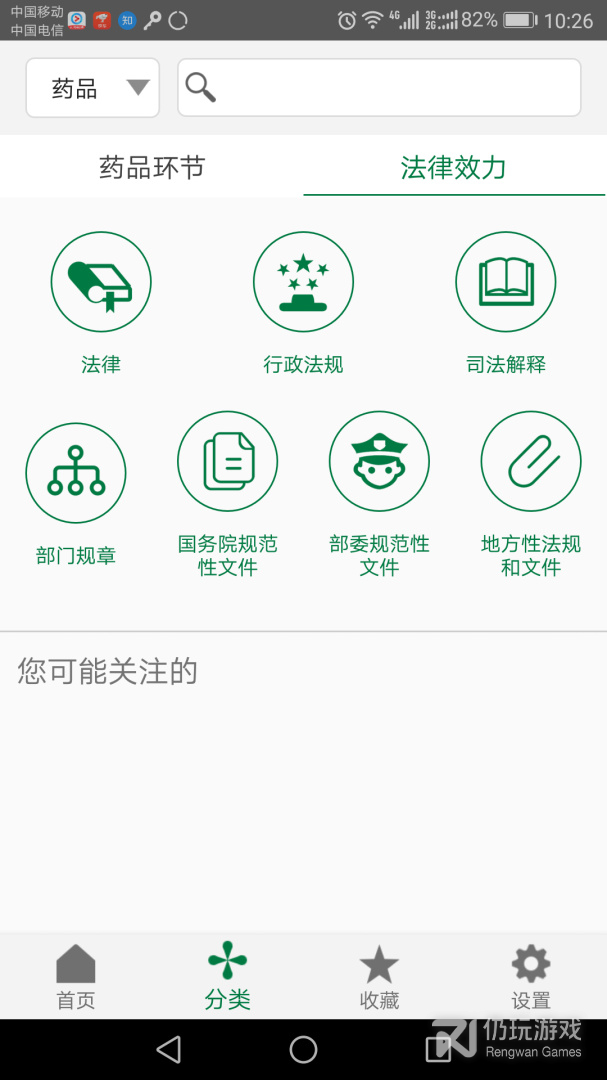Browse 部委规范性文件
607x1080 pixels.
[x=379, y=463]
